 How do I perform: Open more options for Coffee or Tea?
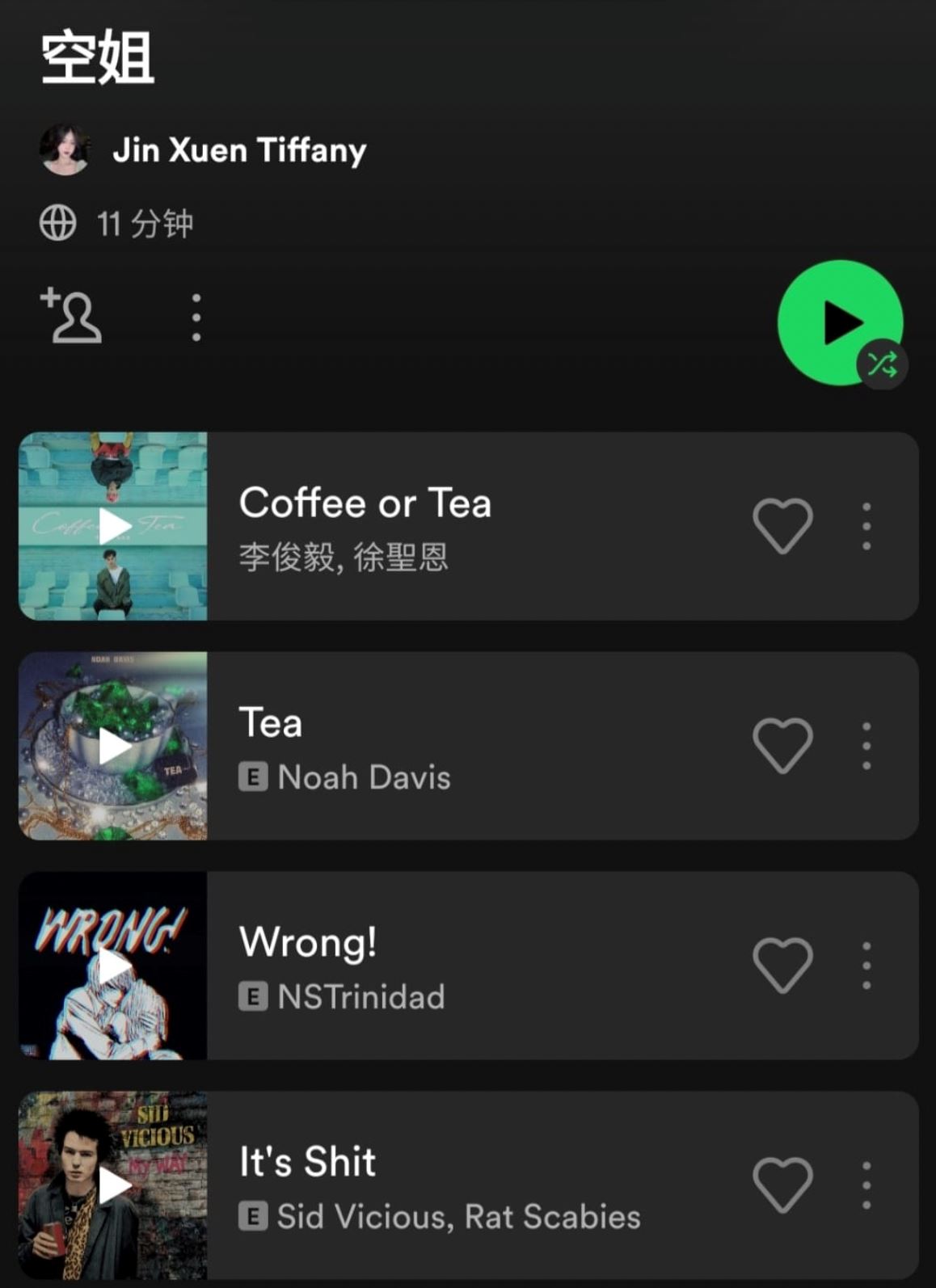[x=866, y=526]
